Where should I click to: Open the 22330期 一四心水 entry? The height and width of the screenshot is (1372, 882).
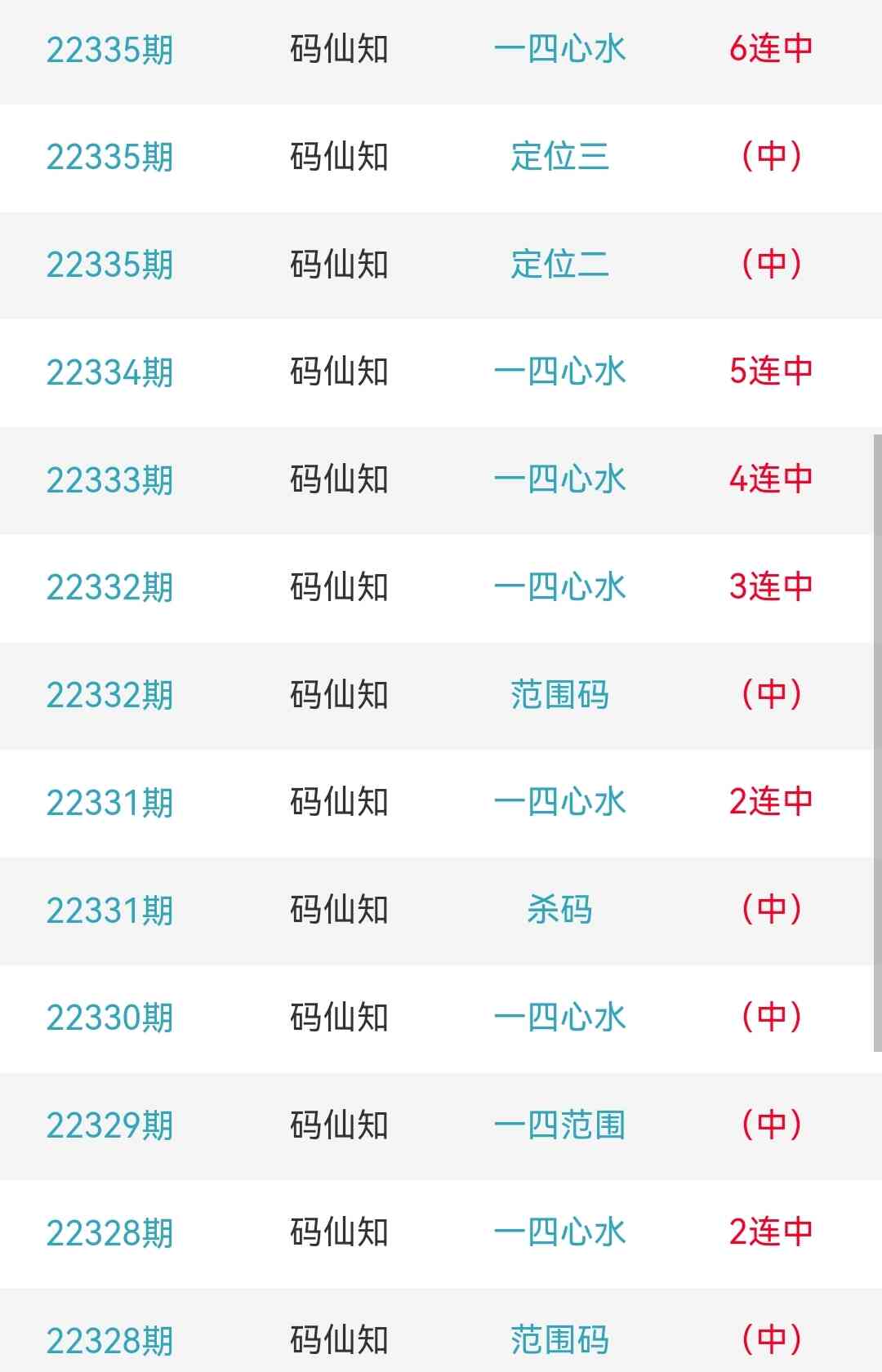tap(559, 1018)
